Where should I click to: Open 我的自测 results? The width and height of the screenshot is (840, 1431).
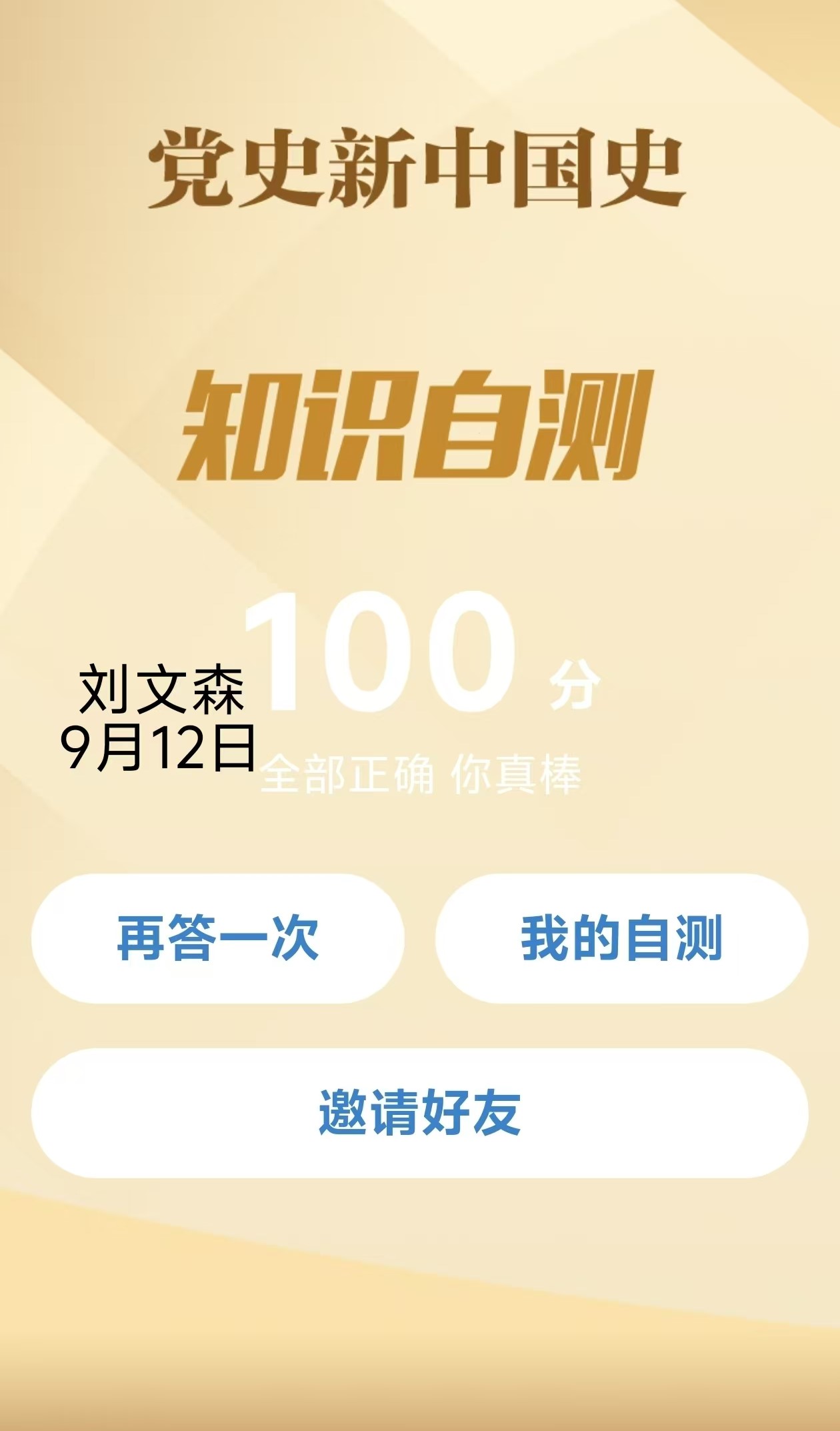(x=621, y=938)
